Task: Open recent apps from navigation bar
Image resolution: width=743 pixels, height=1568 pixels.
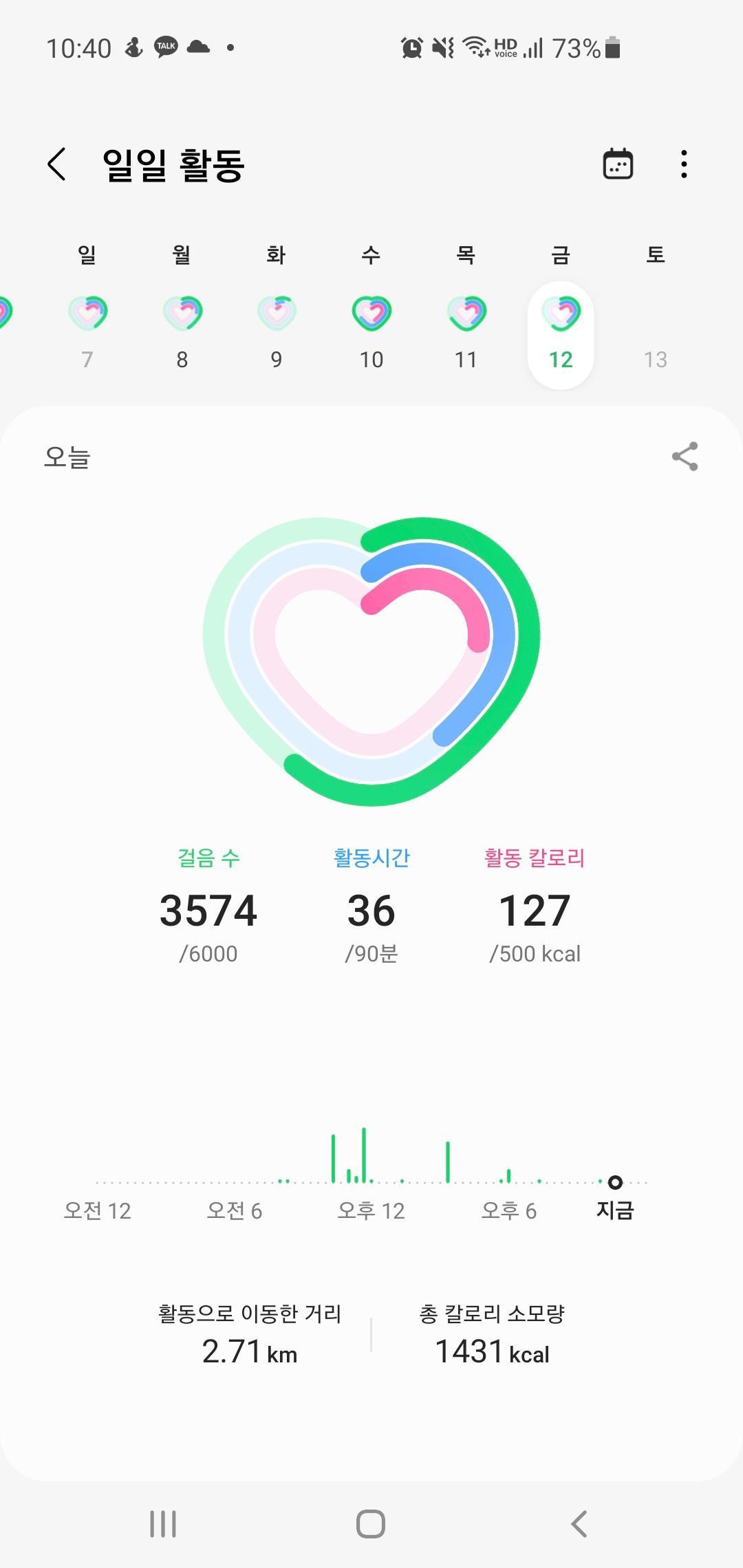Action: click(163, 1524)
